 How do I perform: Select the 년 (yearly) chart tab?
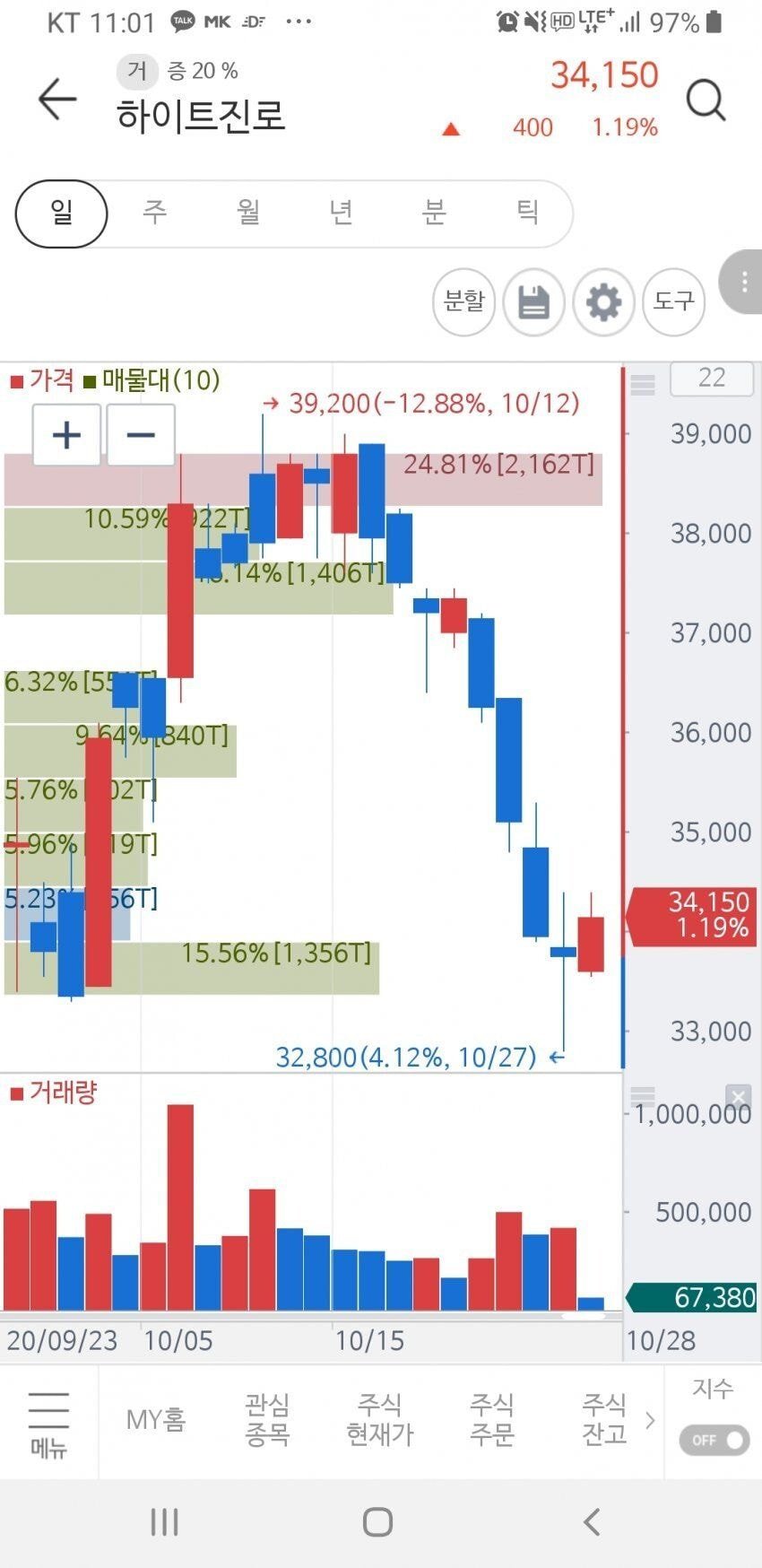(342, 213)
